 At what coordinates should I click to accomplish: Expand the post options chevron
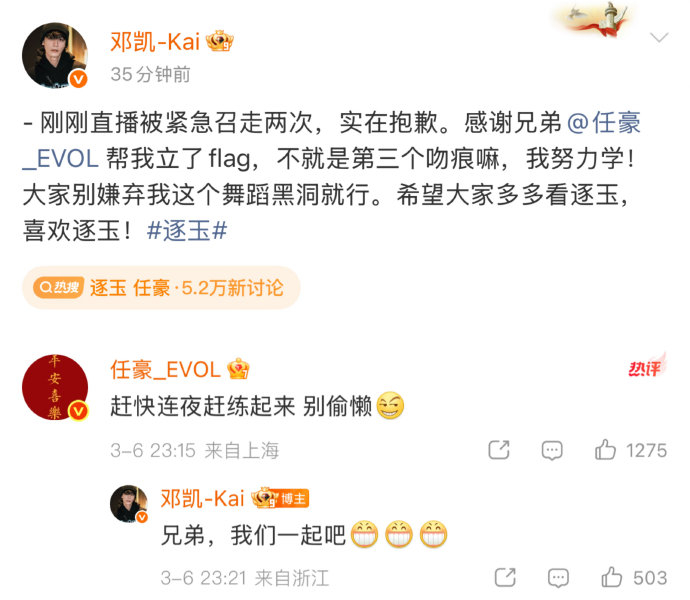658,38
